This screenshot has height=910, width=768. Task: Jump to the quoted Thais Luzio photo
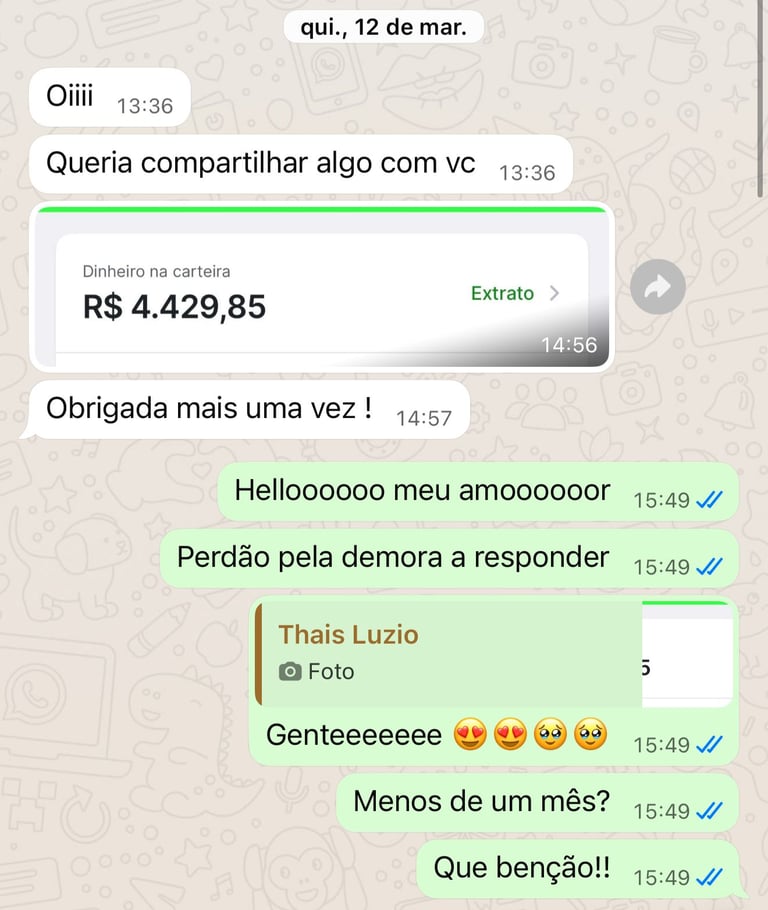(x=450, y=653)
